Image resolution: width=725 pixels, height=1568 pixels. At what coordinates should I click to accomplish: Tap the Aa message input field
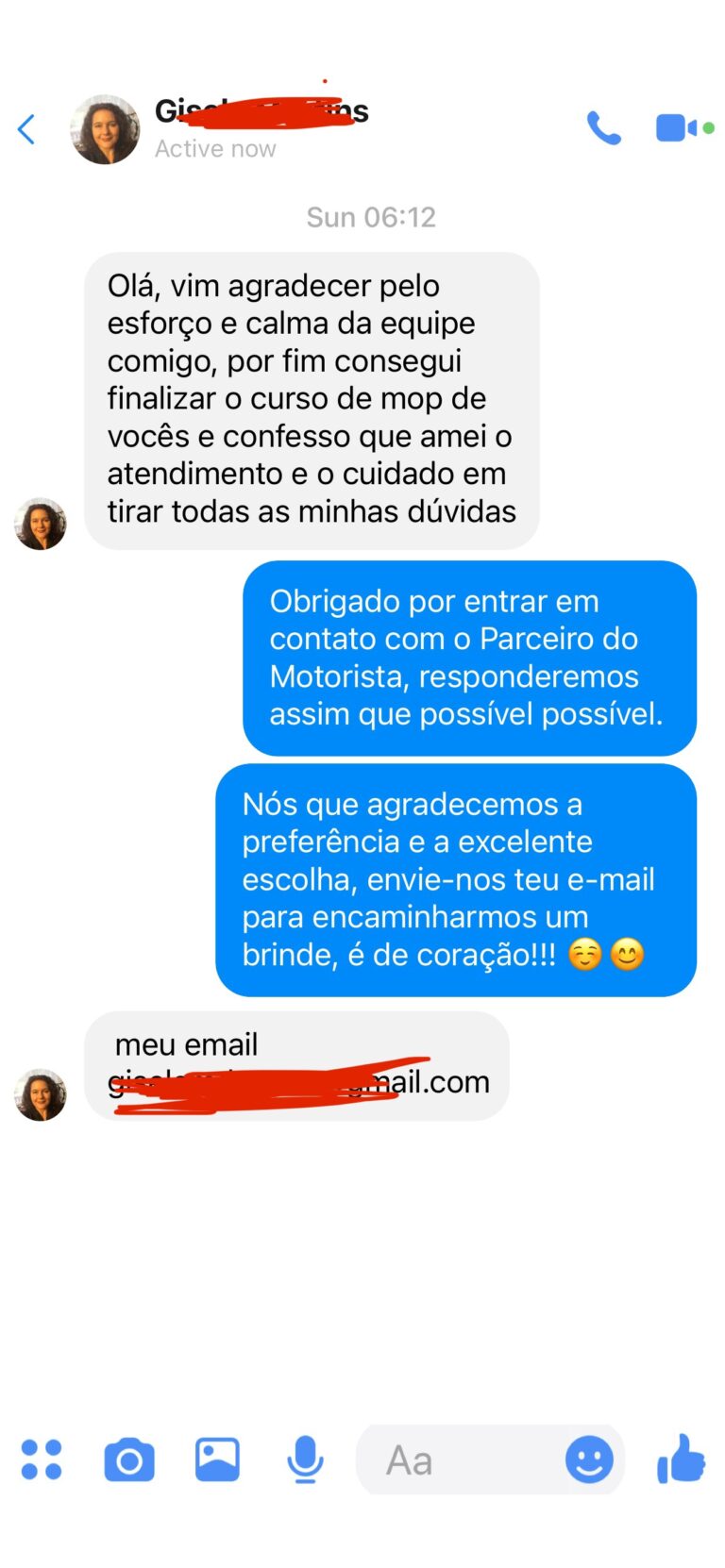(453, 1460)
